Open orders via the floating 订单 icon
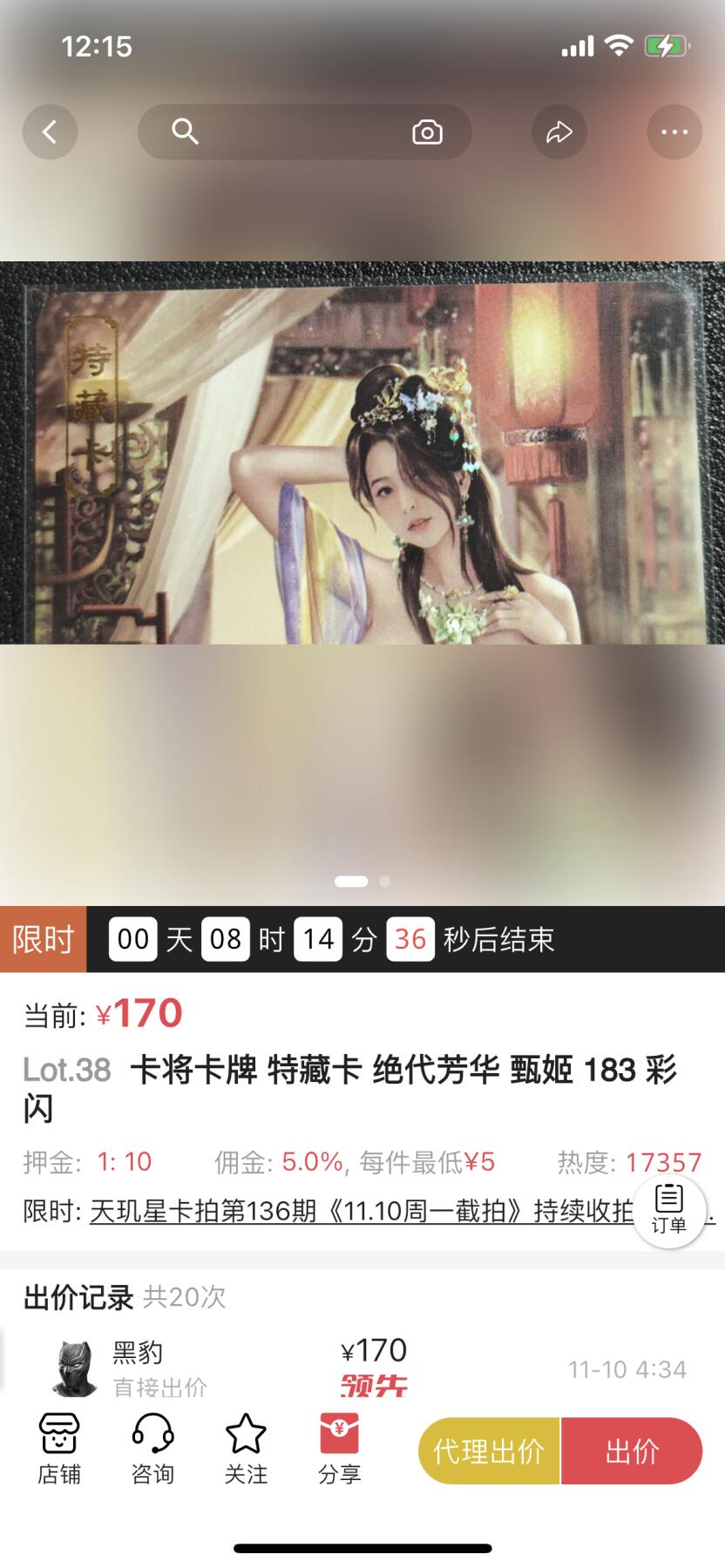Viewport: 725px width, 1568px height. [x=667, y=1209]
